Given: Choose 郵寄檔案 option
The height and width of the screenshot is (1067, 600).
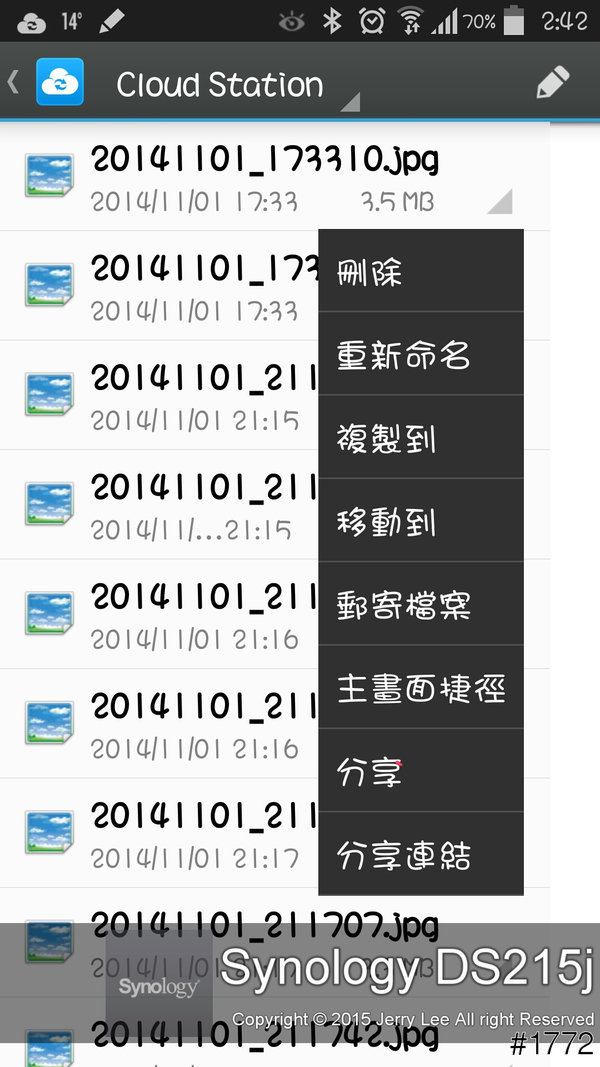Looking at the screenshot, I should 420,605.
